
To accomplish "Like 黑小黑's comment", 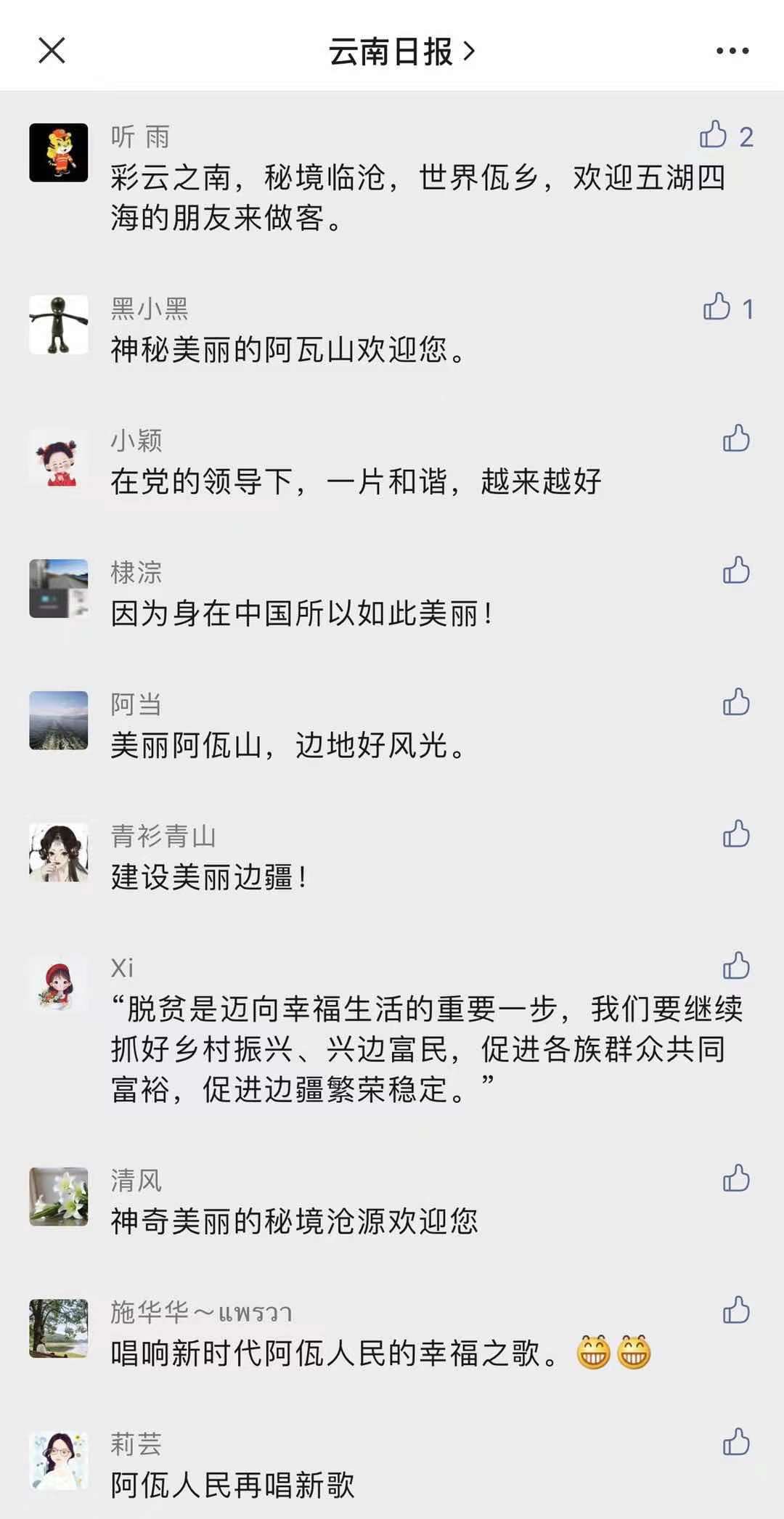I will 716,307.
